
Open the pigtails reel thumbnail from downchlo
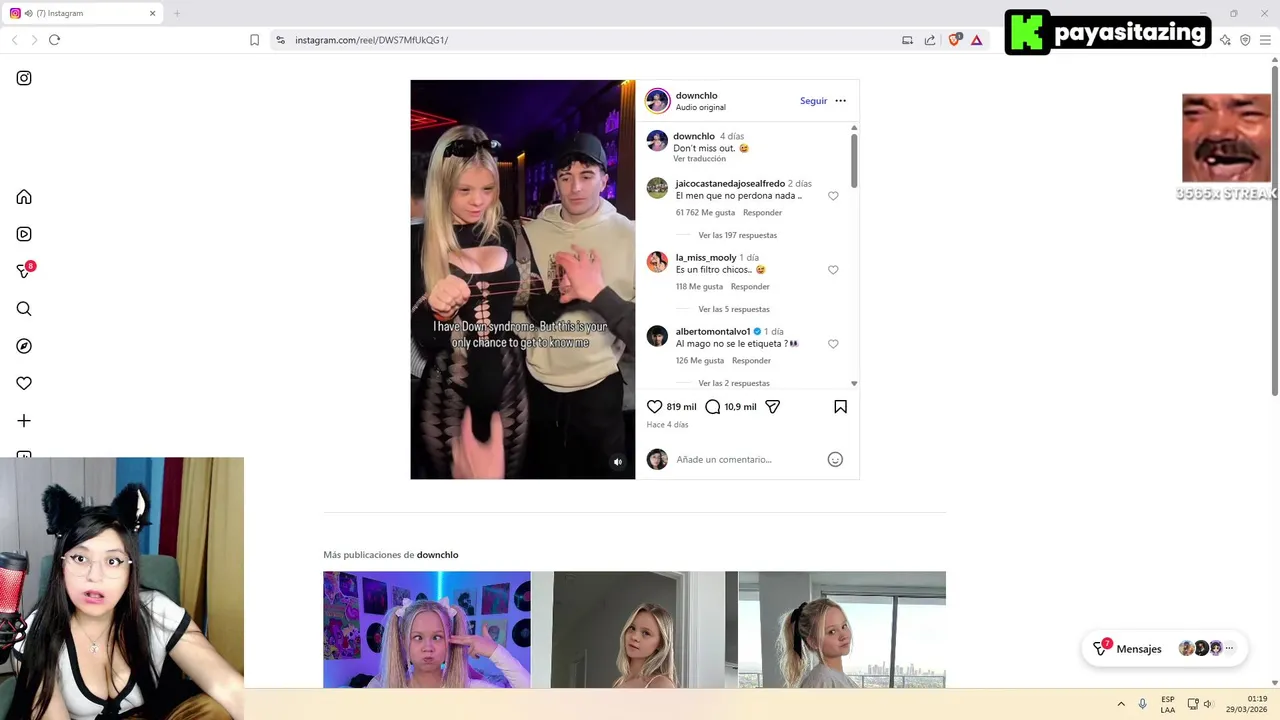click(426, 630)
